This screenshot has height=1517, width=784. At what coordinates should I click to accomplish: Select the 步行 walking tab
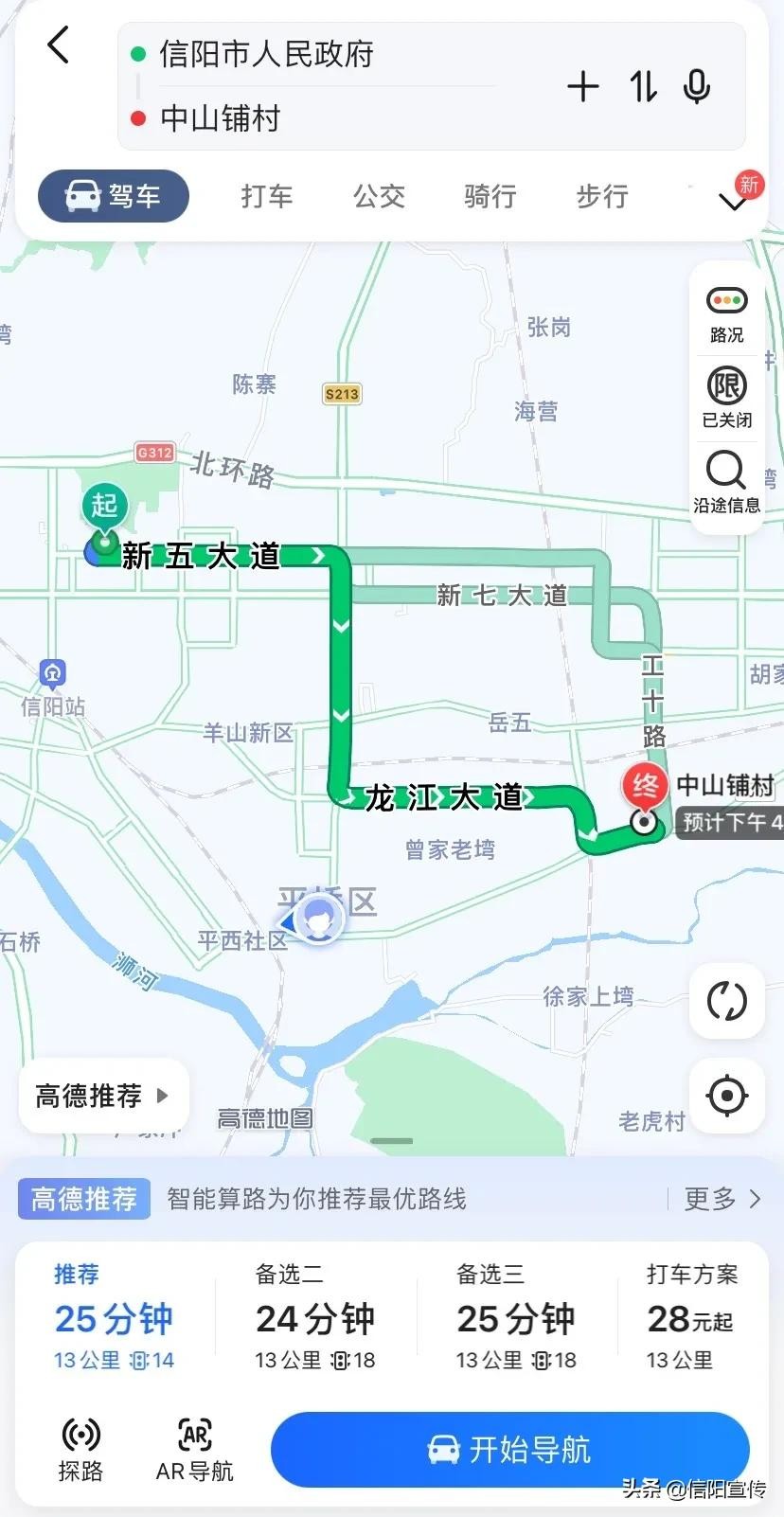coord(602,196)
